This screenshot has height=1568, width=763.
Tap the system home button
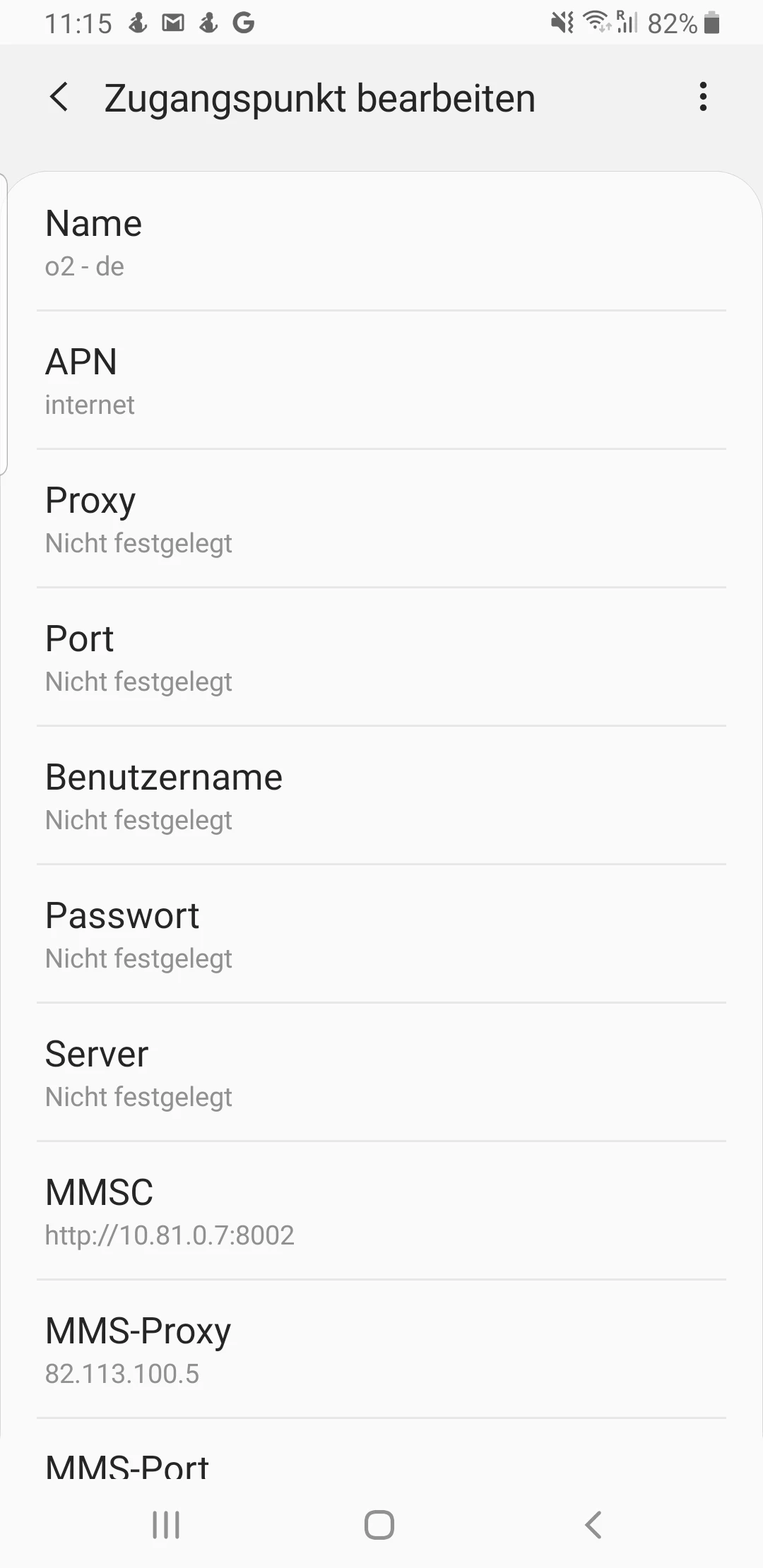(x=379, y=1524)
